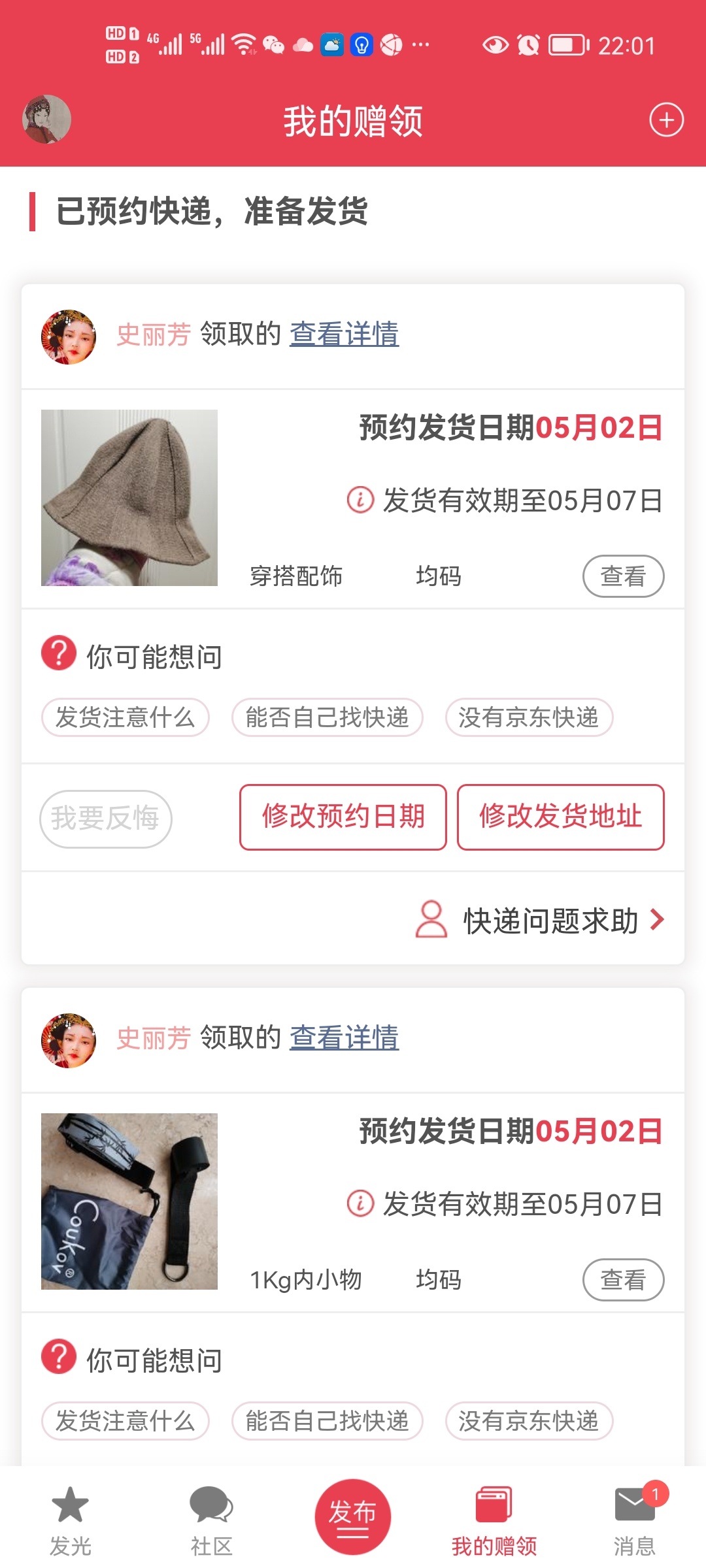Screen dimensions: 706x1568
Task: Select 发货注意什么 chip in the hat card
Action: click(x=126, y=717)
